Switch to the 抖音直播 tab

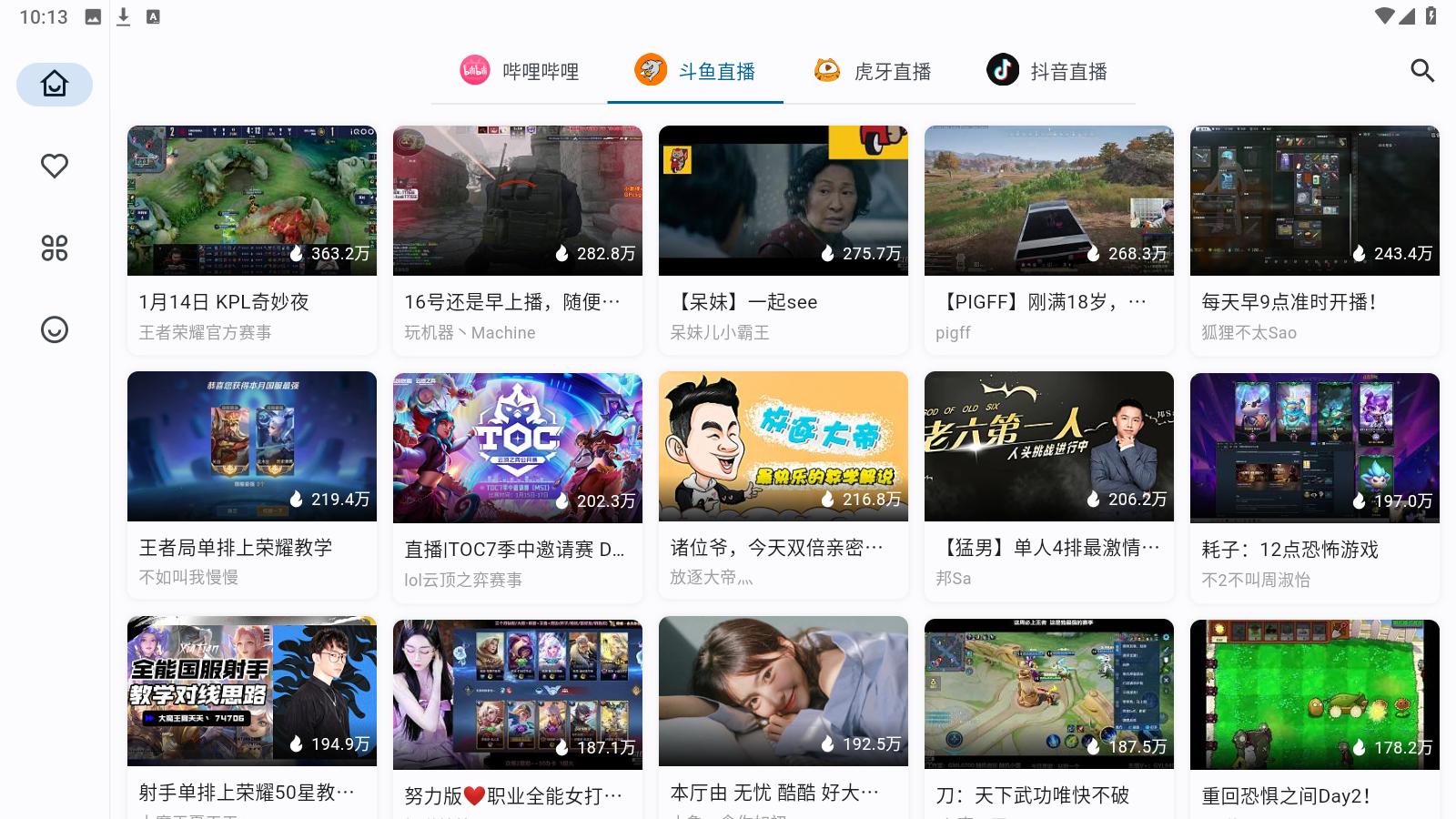click(x=1047, y=71)
